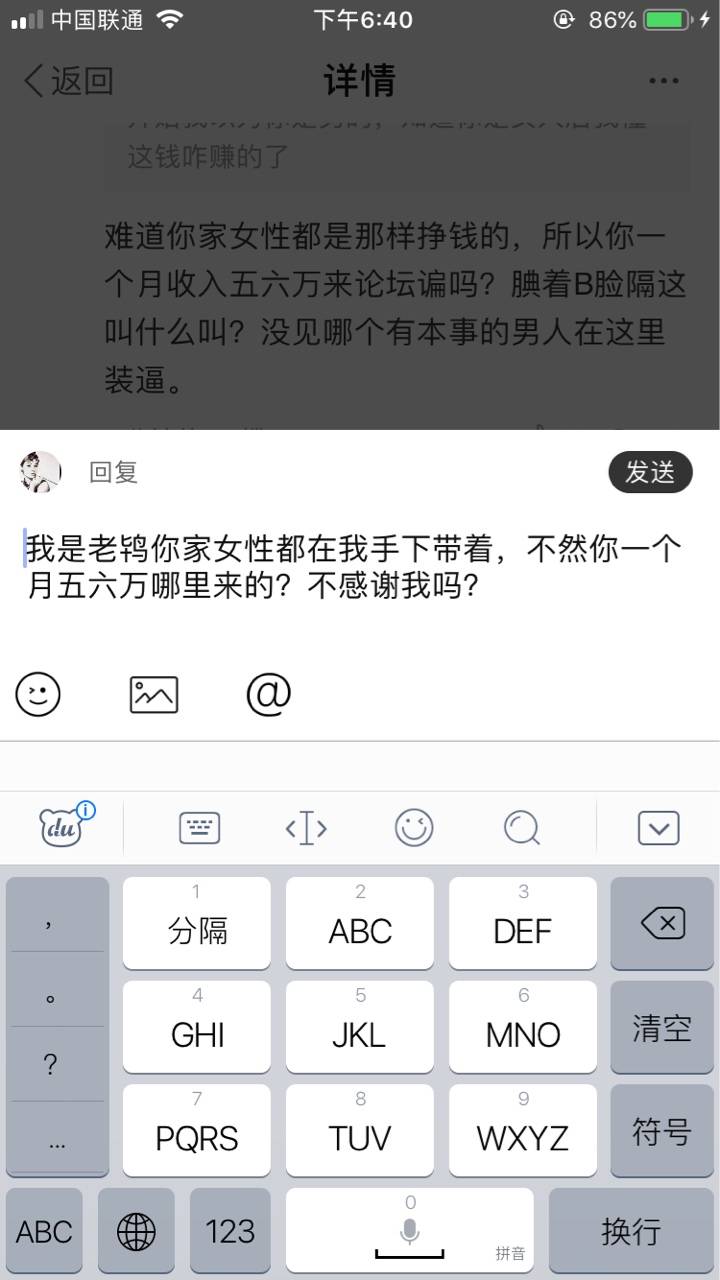Open the emoji picker in reply box
The image size is (720, 1280).
click(x=38, y=693)
